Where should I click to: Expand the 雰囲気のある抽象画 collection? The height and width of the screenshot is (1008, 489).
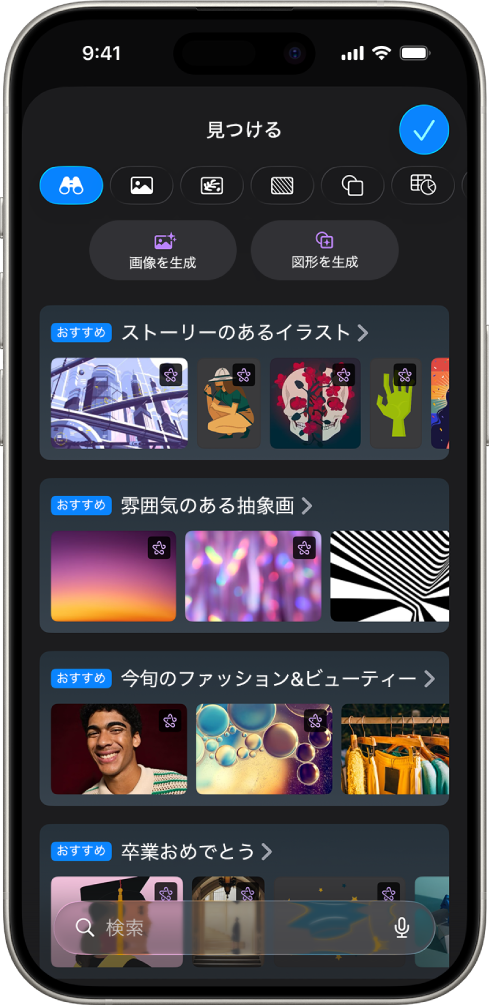click(217, 506)
